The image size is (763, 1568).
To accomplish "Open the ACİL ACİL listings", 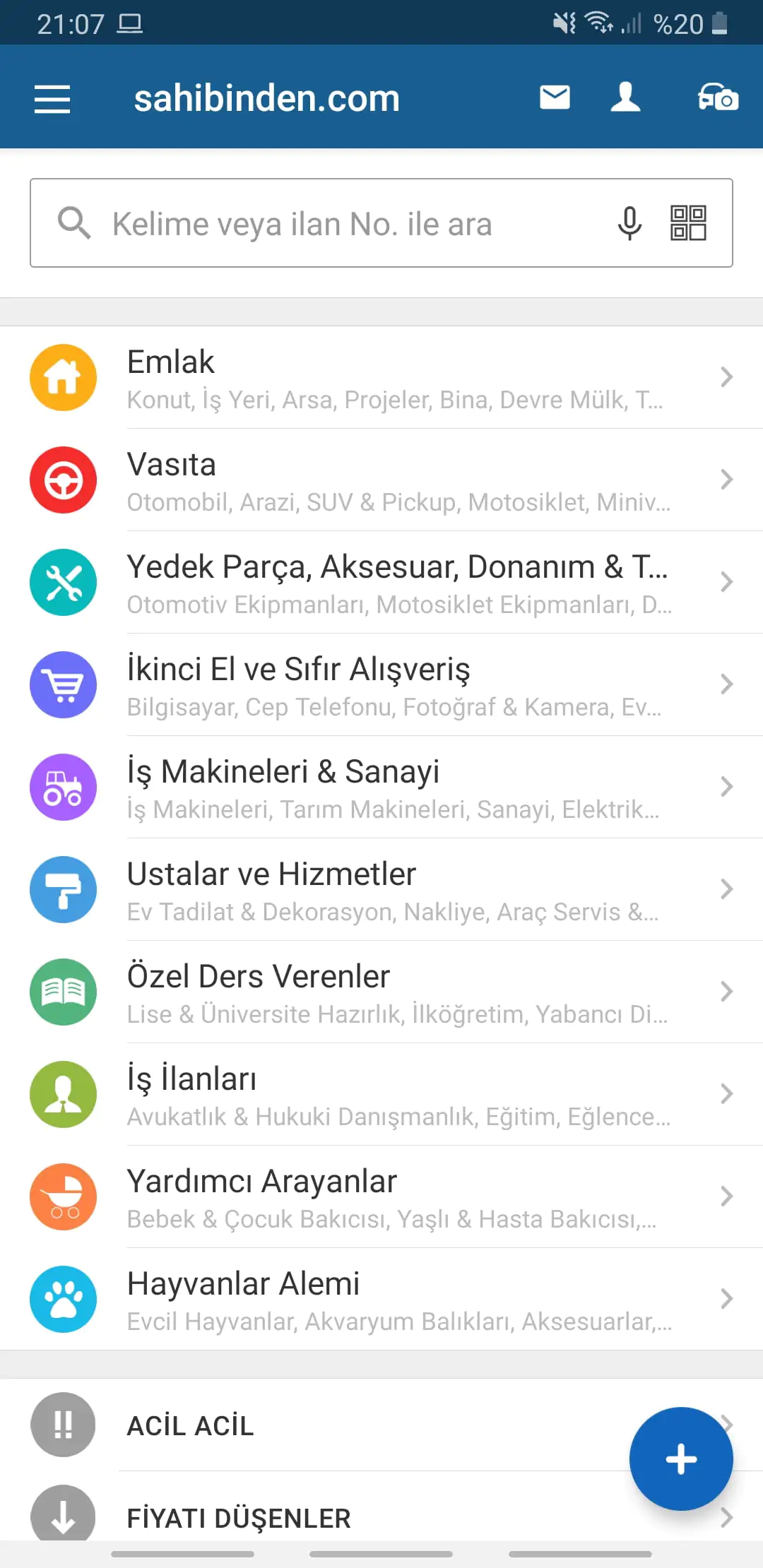I will (x=318, y=1425).
